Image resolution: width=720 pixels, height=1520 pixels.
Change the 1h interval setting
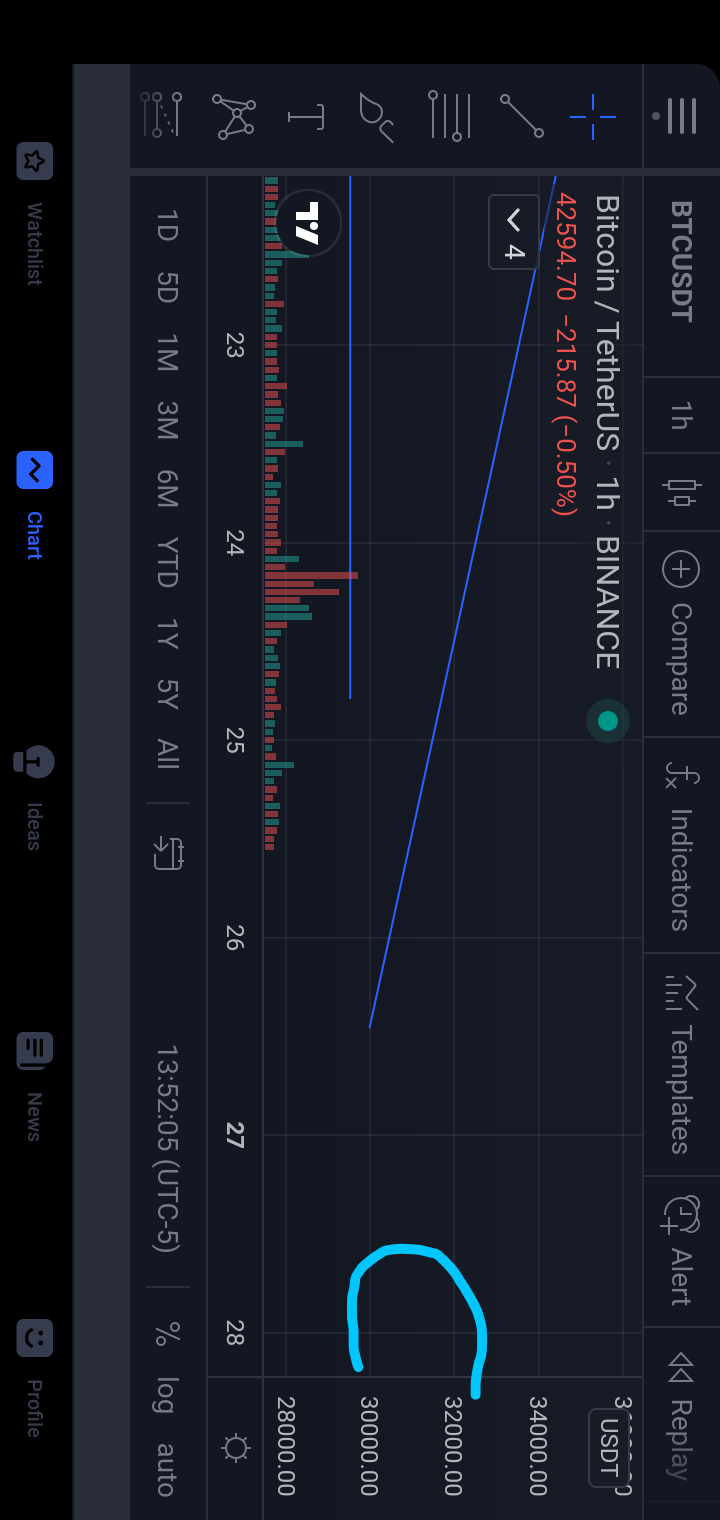(x=681, y=415)
